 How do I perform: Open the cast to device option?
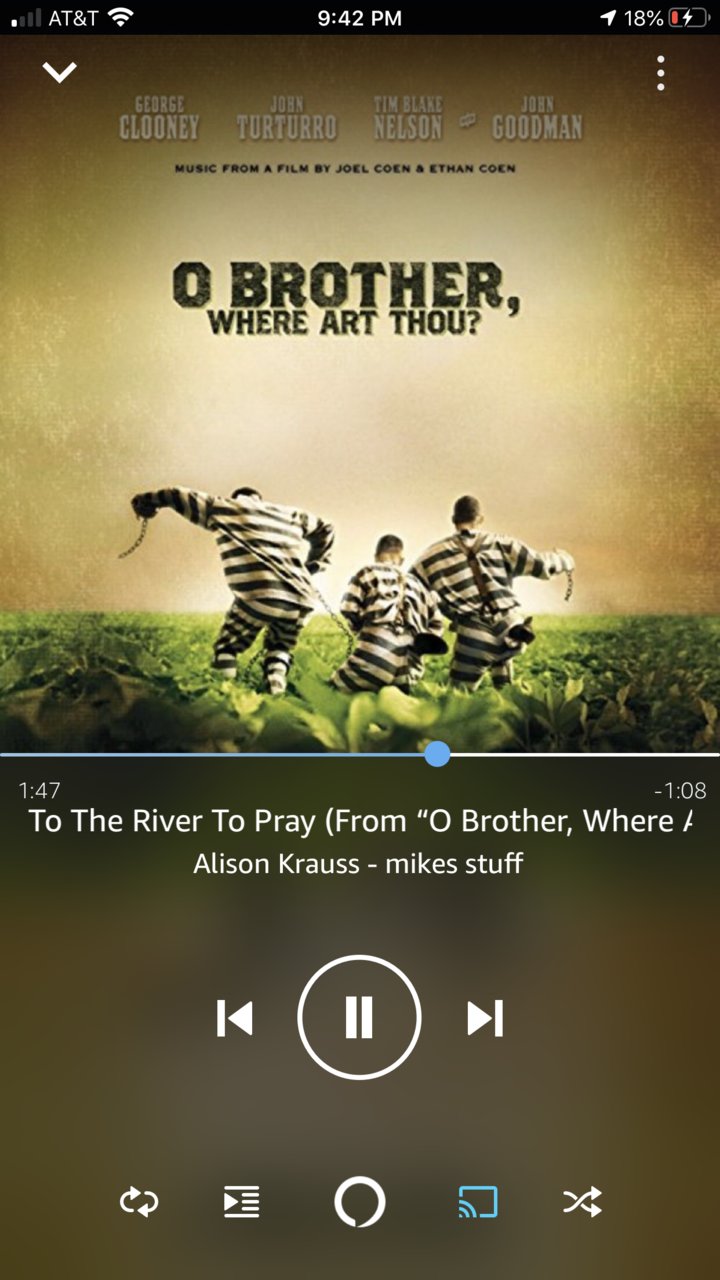[478, 1201]
